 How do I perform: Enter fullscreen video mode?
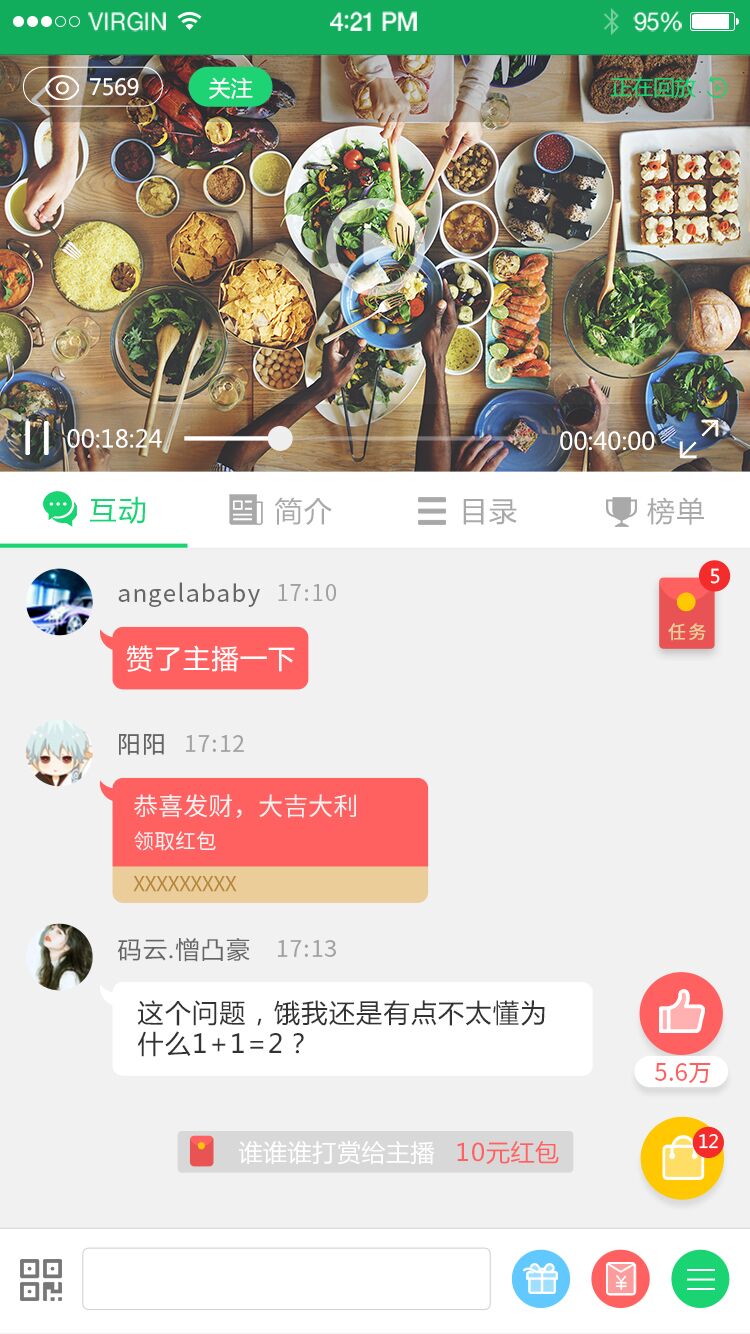[x=698, y=439]
